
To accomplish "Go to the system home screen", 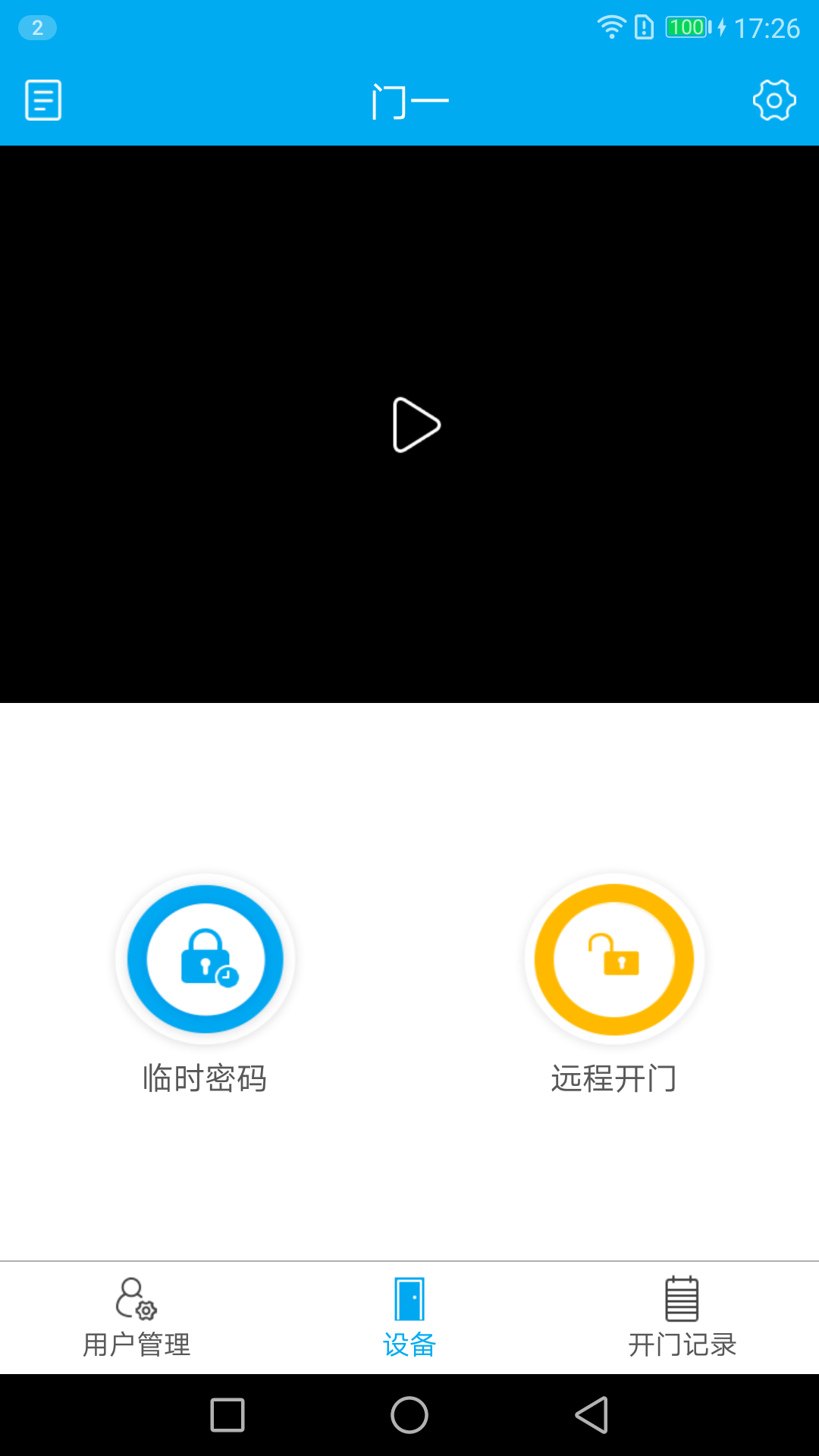I will (409, 1415).
